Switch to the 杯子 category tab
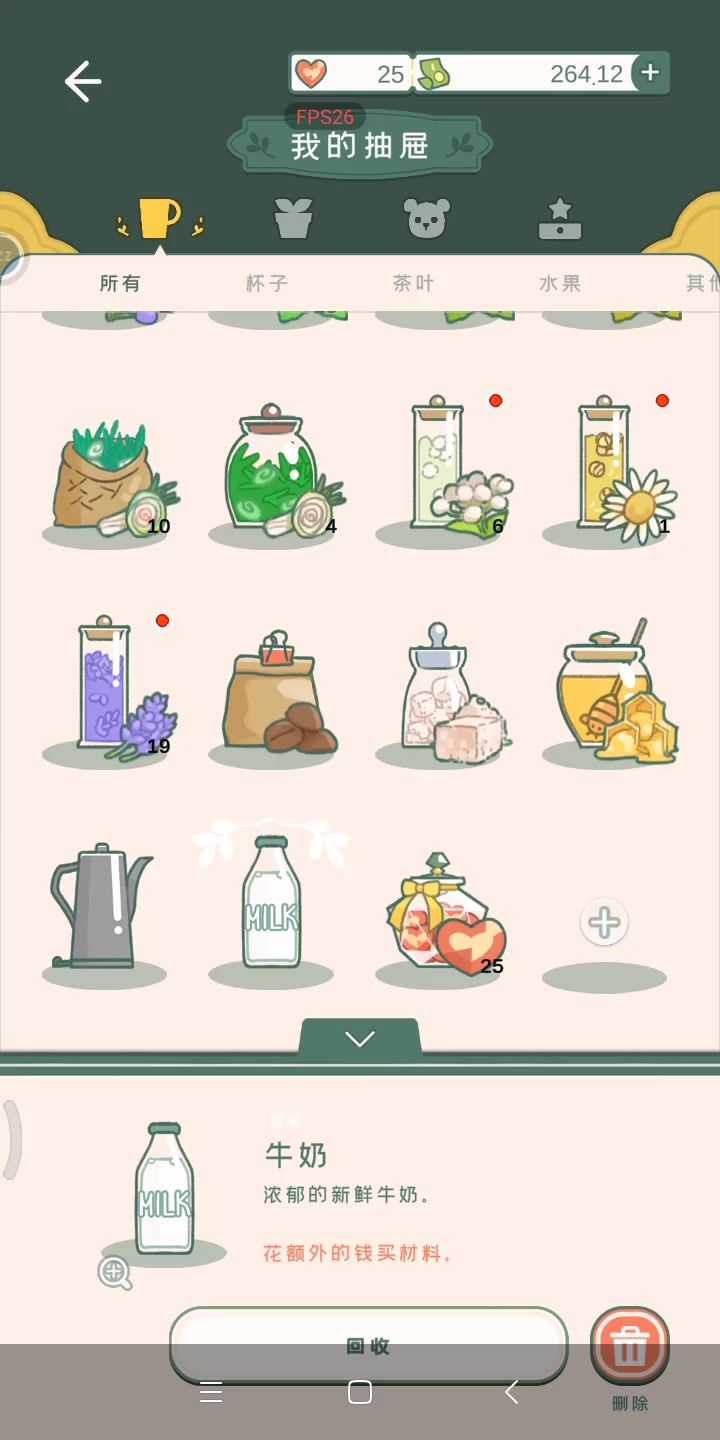 pyautogui.click(x=267, y=283)
